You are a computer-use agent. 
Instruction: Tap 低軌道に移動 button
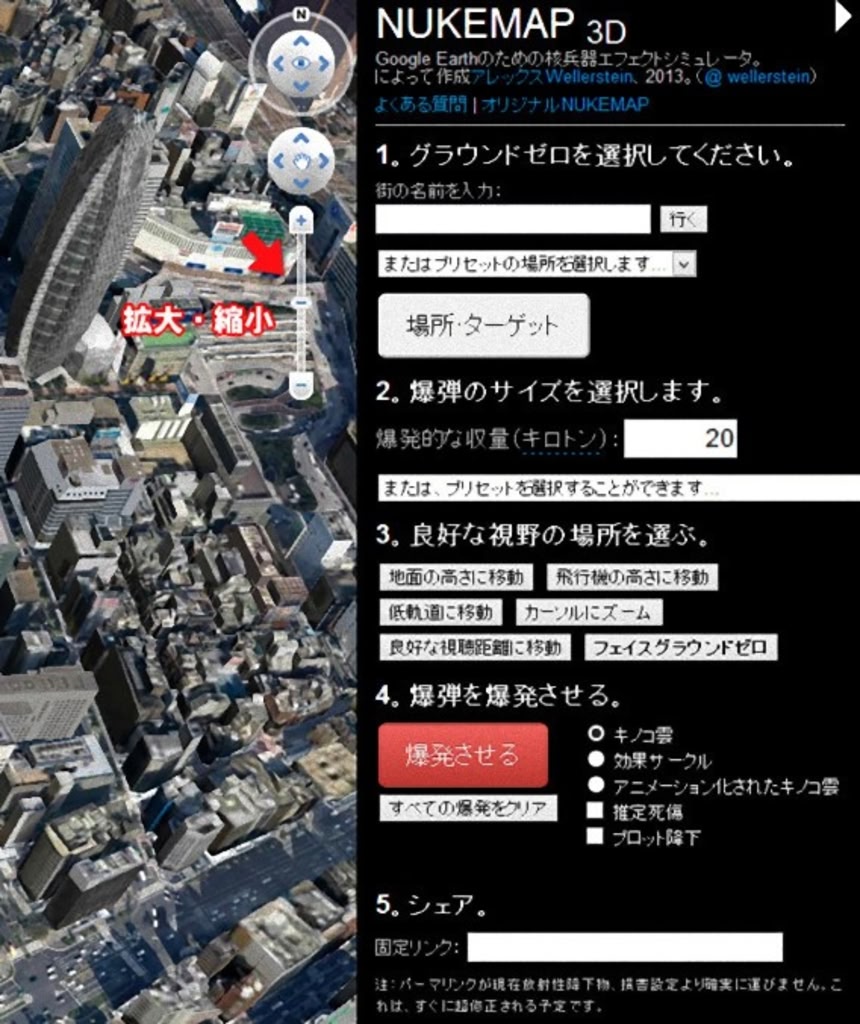click(x=440, y=612)
